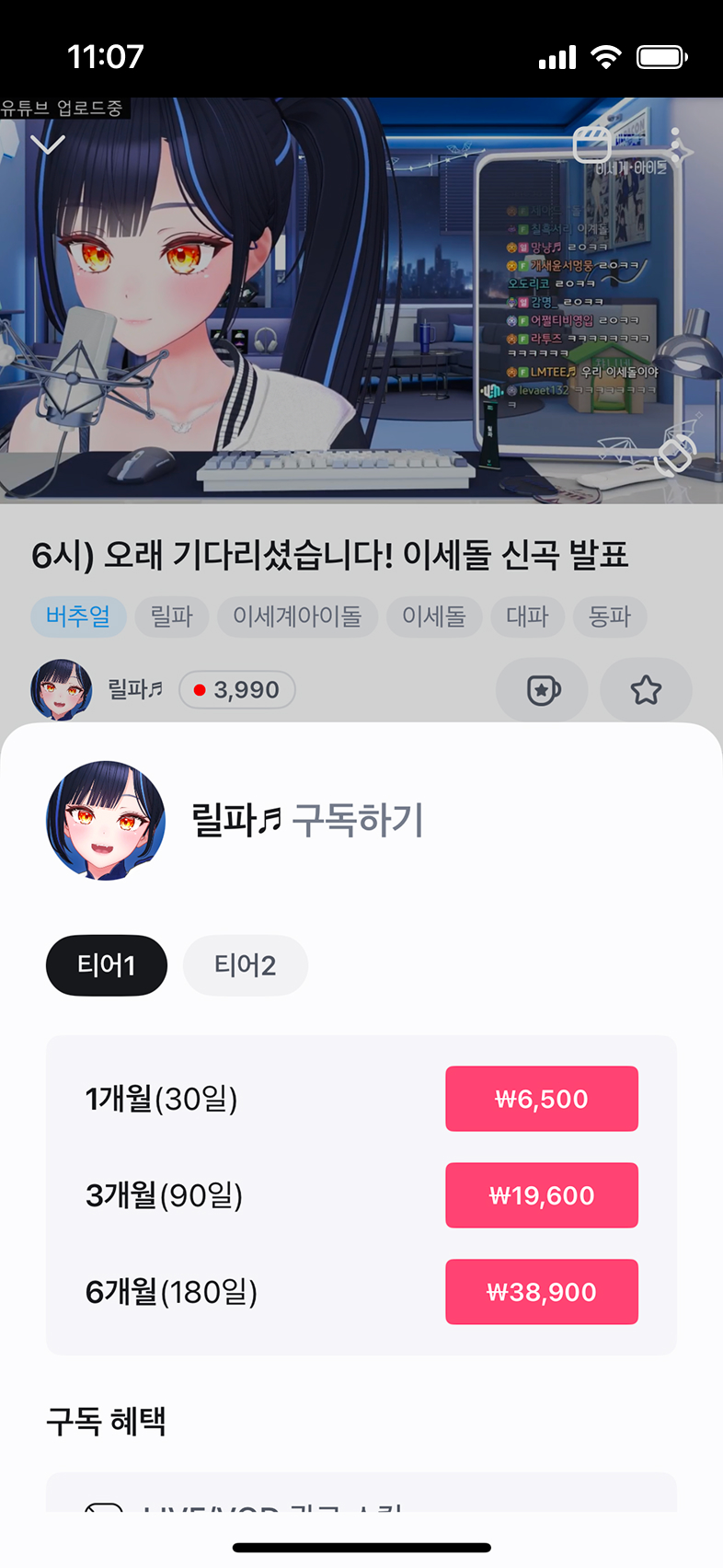Open the 대파 tag
This screenshot has width=723, height=1568.
tap(527, 616)
